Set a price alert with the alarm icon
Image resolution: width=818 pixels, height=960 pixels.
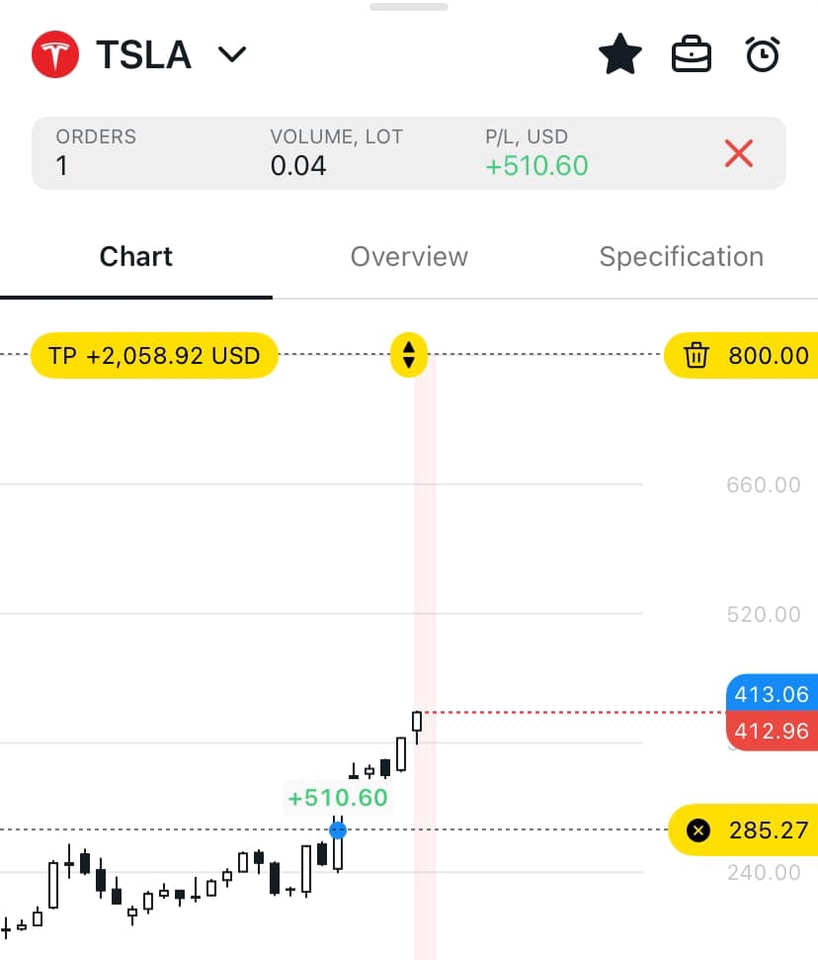[x=763, y=55]
